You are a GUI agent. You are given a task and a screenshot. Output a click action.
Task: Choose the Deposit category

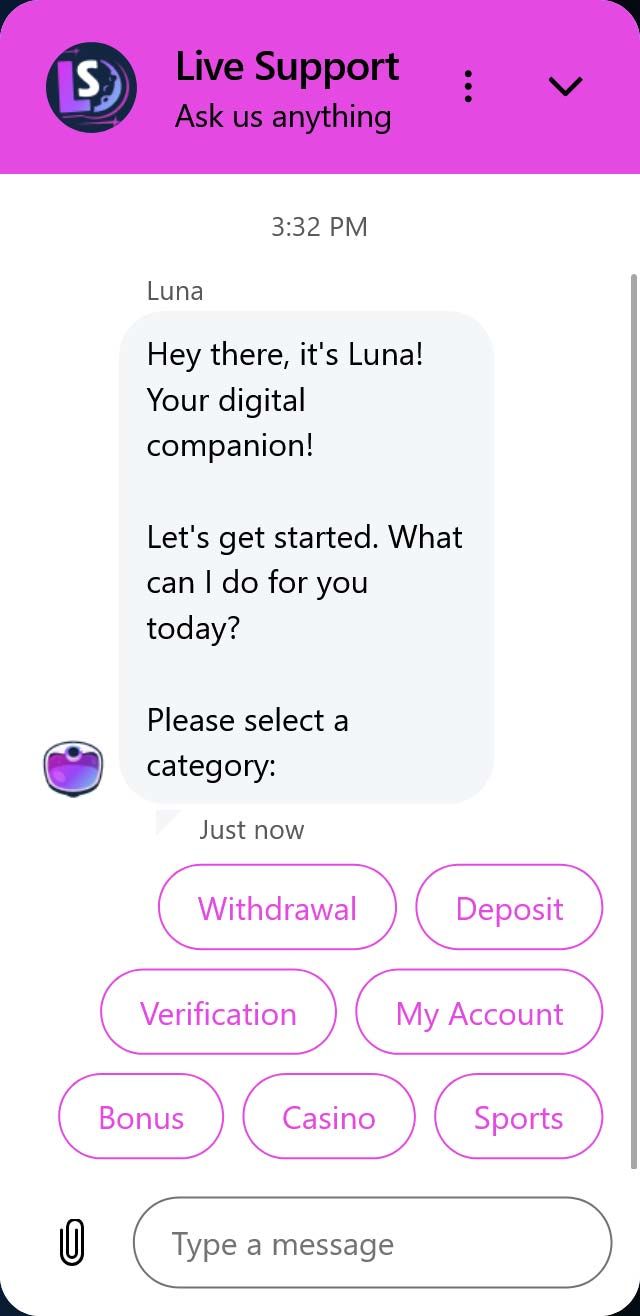[509, 908]
